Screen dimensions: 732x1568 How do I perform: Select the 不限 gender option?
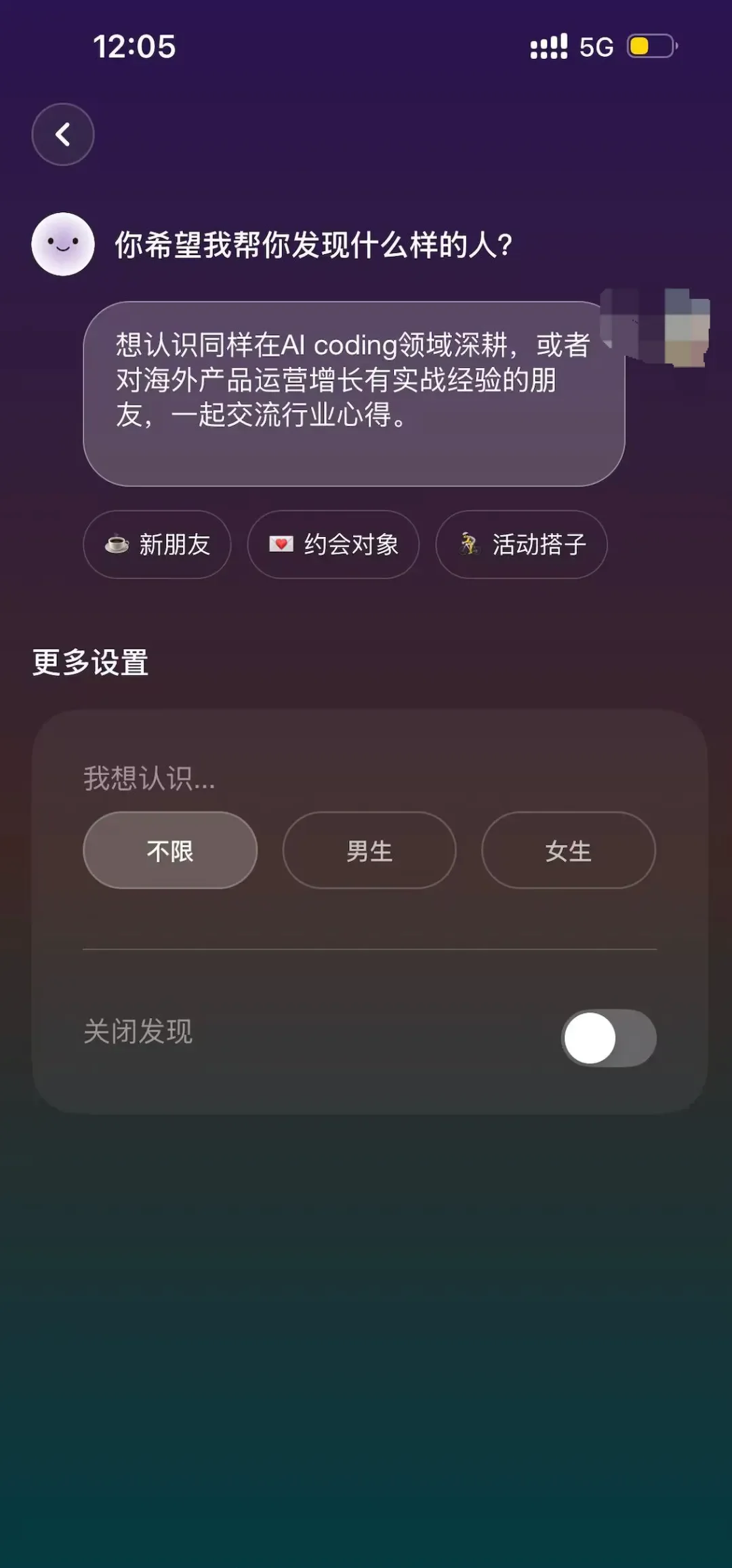click(170, 851)
